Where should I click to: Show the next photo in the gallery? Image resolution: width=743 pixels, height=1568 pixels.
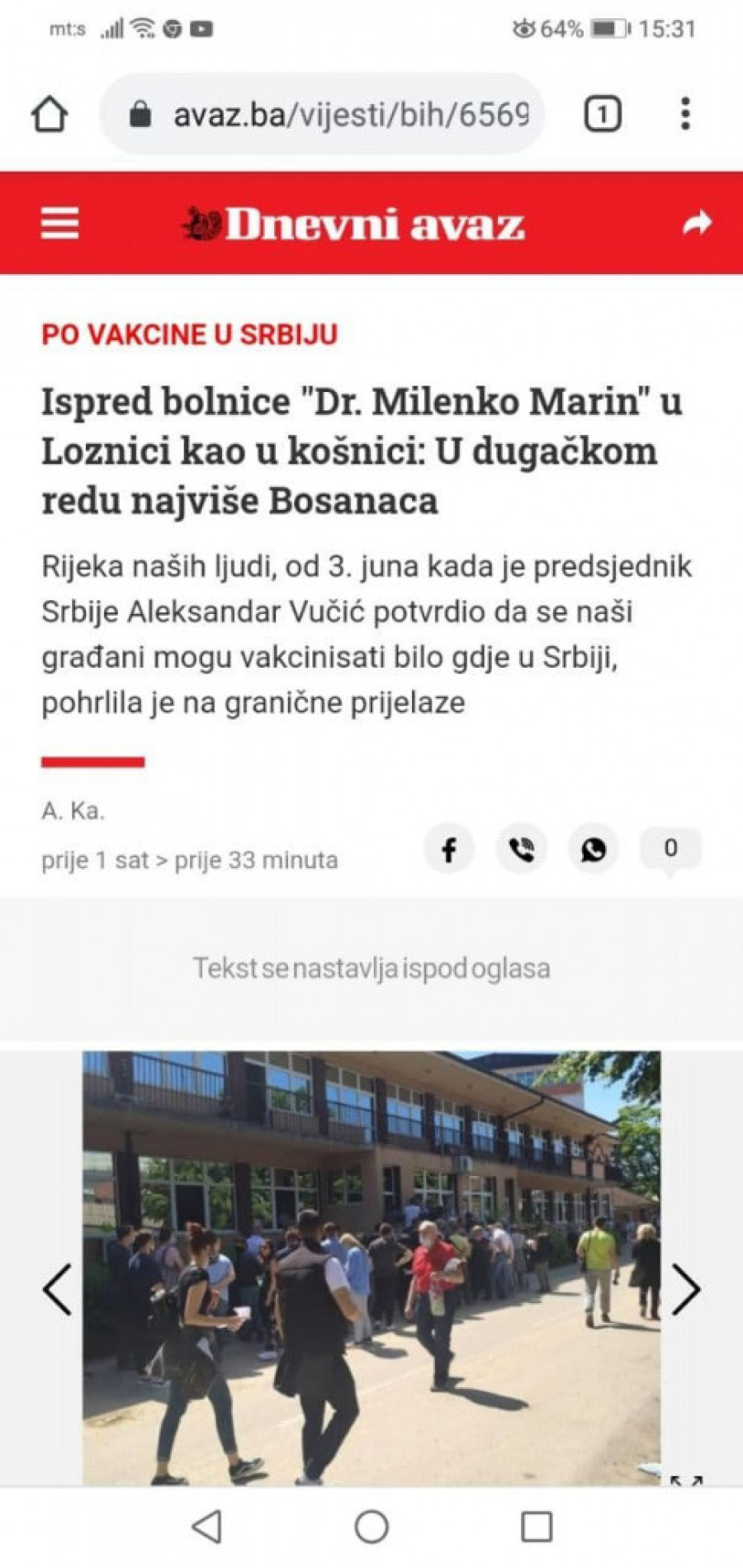pyautogui.click(x=685, y=1289)
